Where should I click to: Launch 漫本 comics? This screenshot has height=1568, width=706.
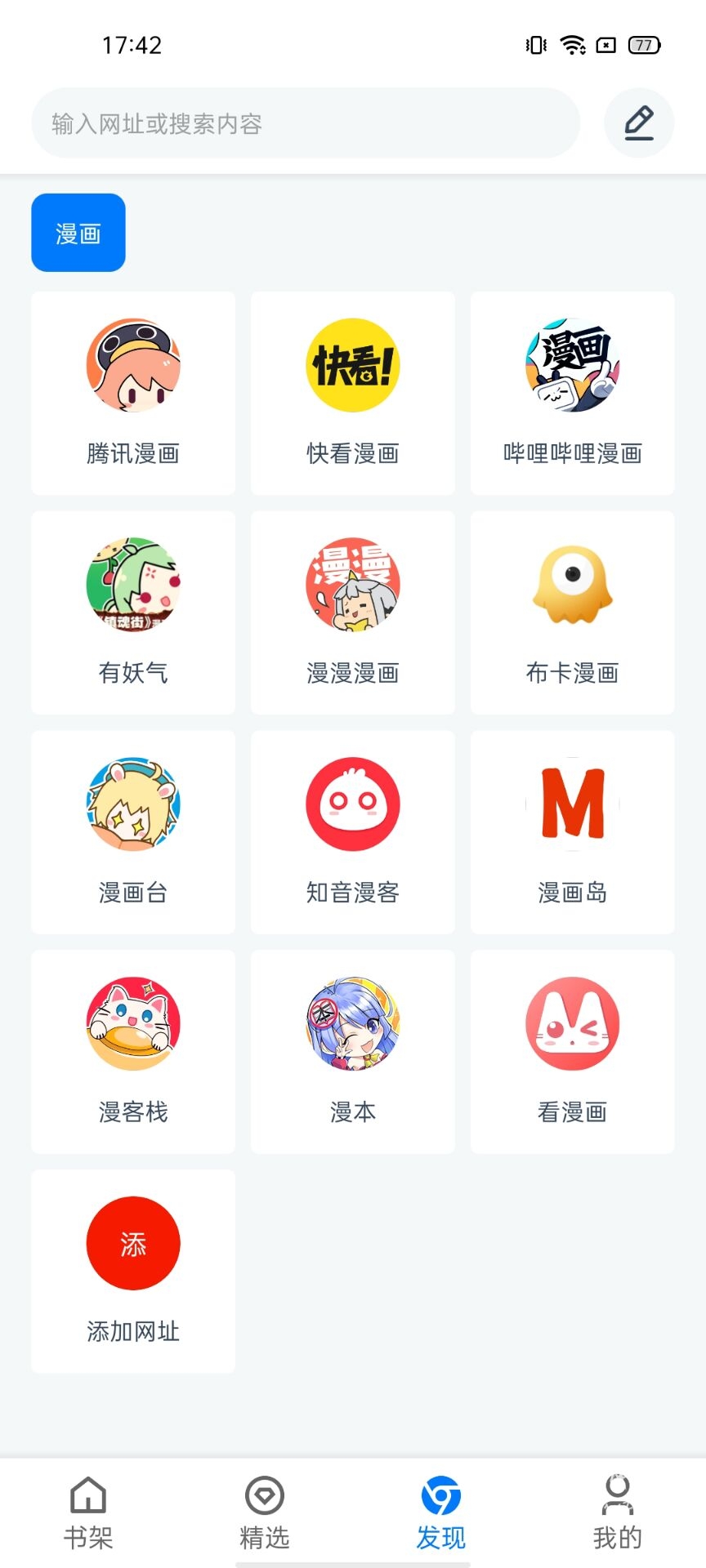353,1052
